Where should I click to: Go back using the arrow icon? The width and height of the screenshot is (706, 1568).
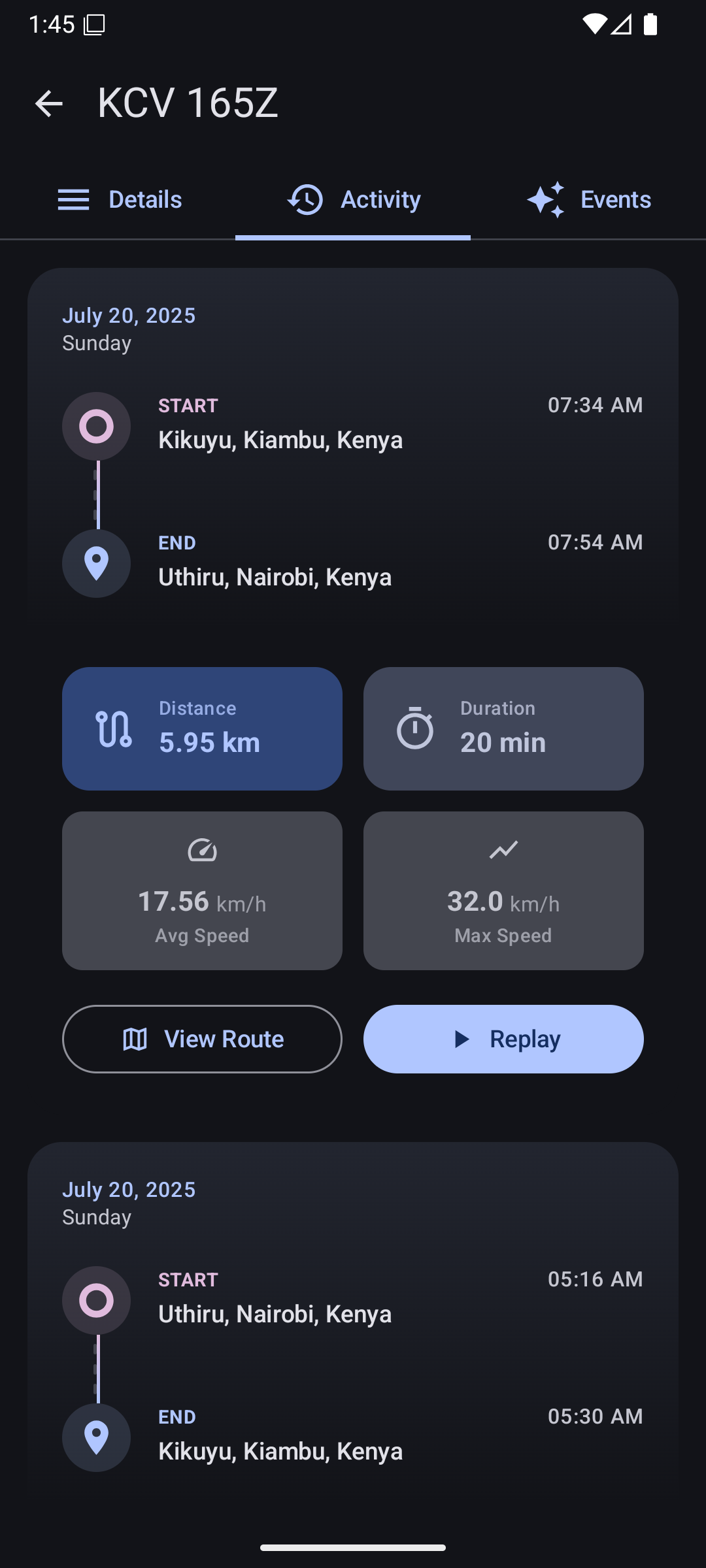point(49,103)
